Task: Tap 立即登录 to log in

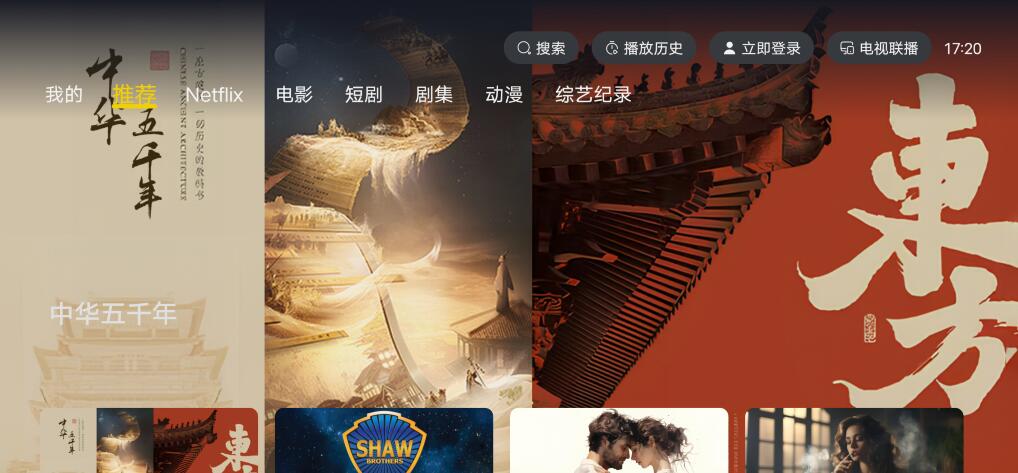Action: (x=761, y=48)
